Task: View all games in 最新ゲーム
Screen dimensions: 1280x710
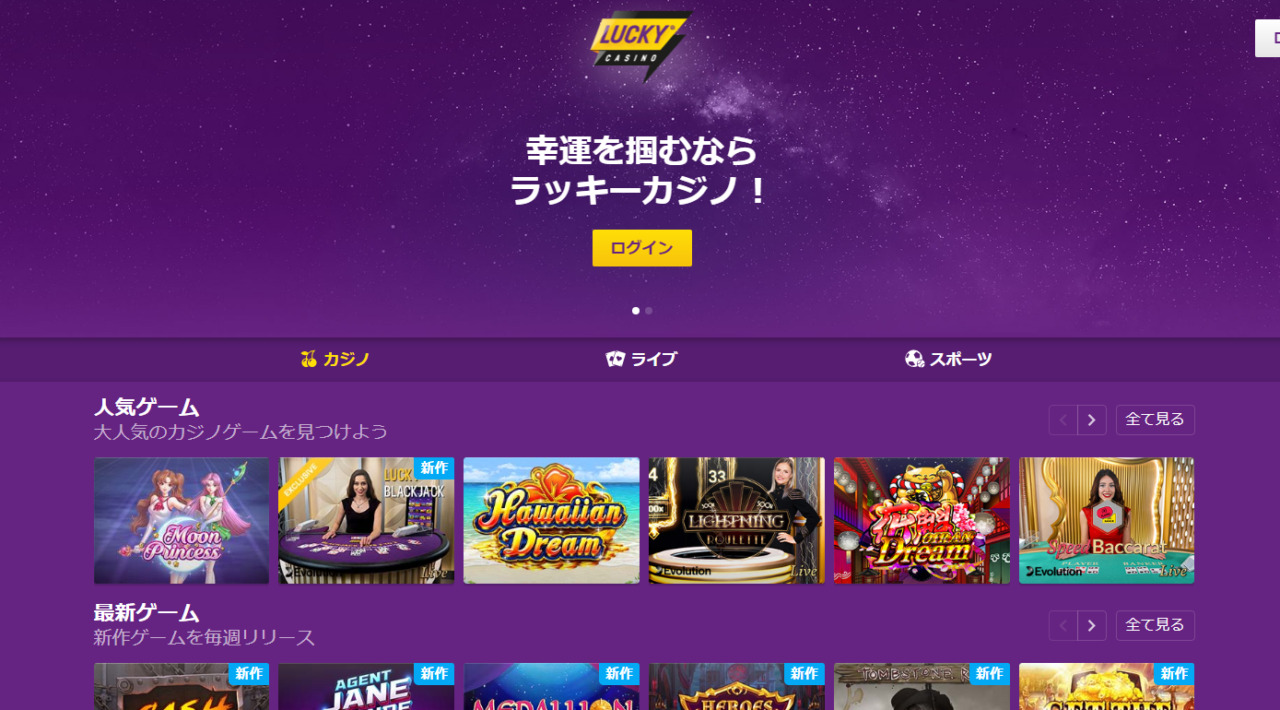Action: [x=1155, y=625]
